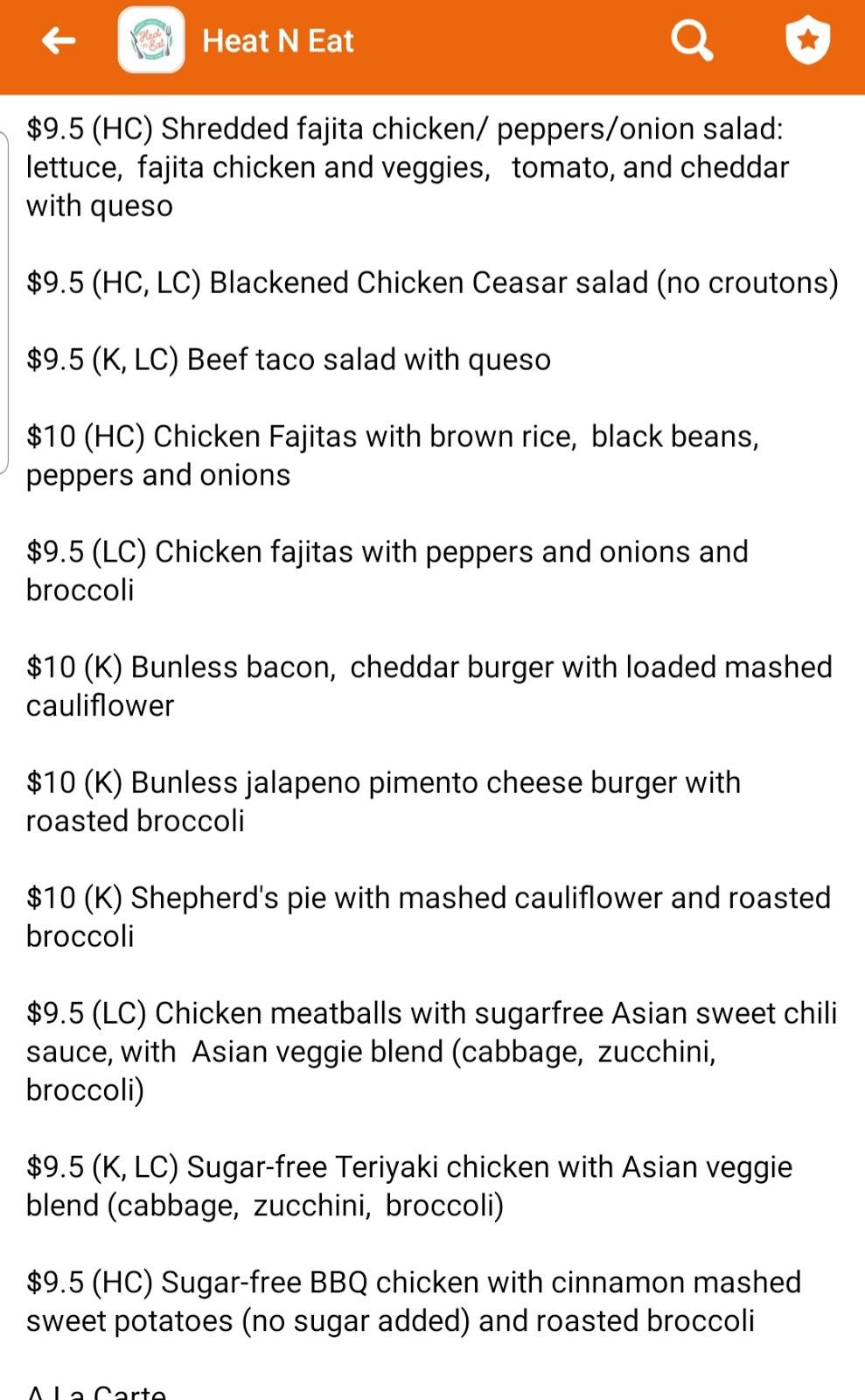Tap the back arrow to exit the menu
This screenshot has width=865, height=1400.
pos(58,39)
